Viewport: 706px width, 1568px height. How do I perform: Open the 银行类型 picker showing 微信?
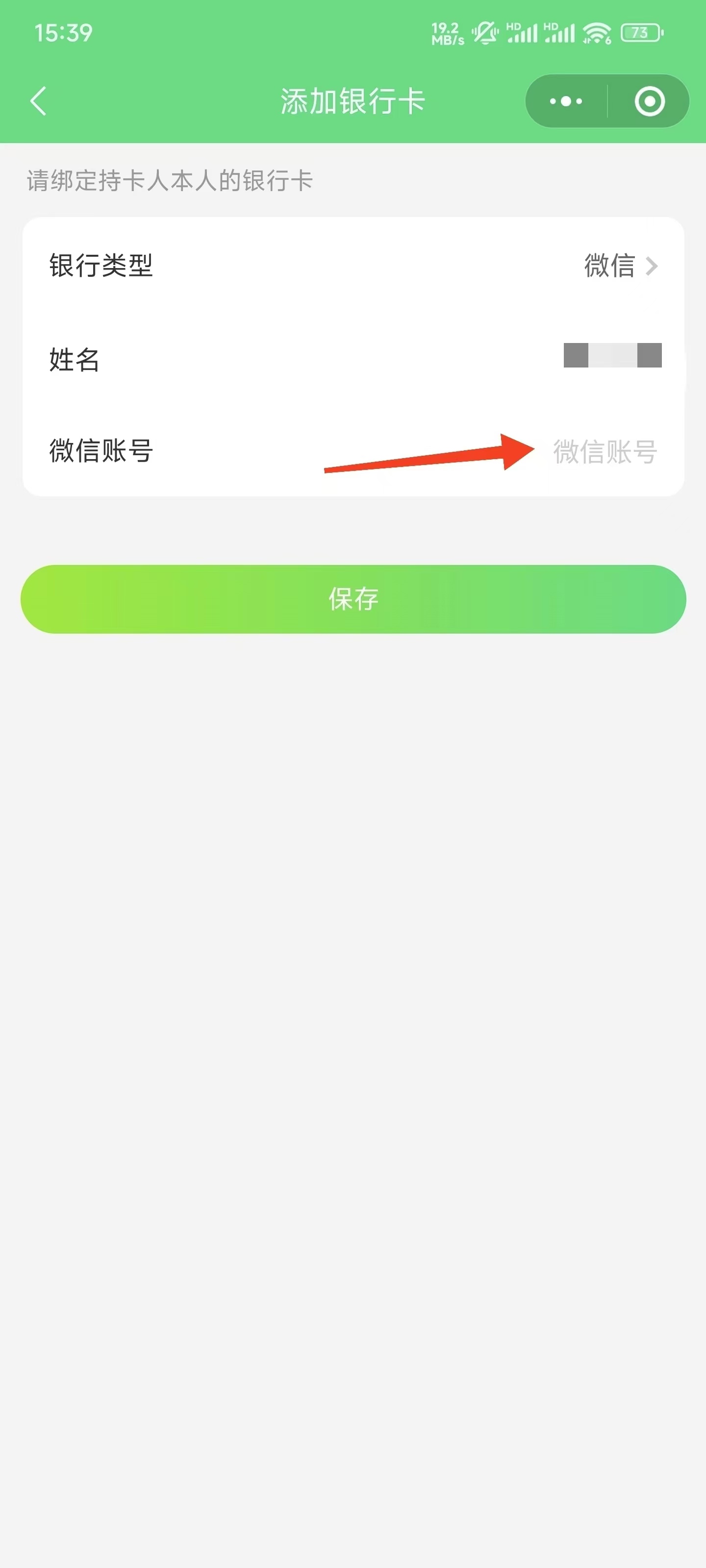tap(620, 266)
